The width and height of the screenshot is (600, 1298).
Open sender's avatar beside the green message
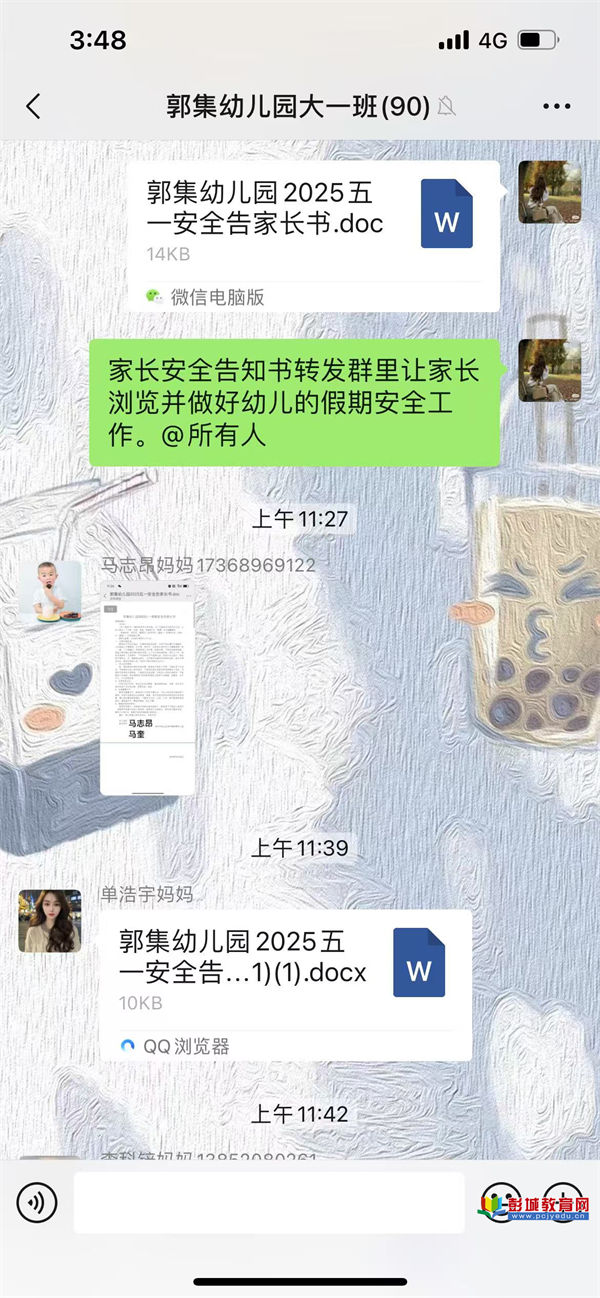pyautogui.click(x=549, y=370)
